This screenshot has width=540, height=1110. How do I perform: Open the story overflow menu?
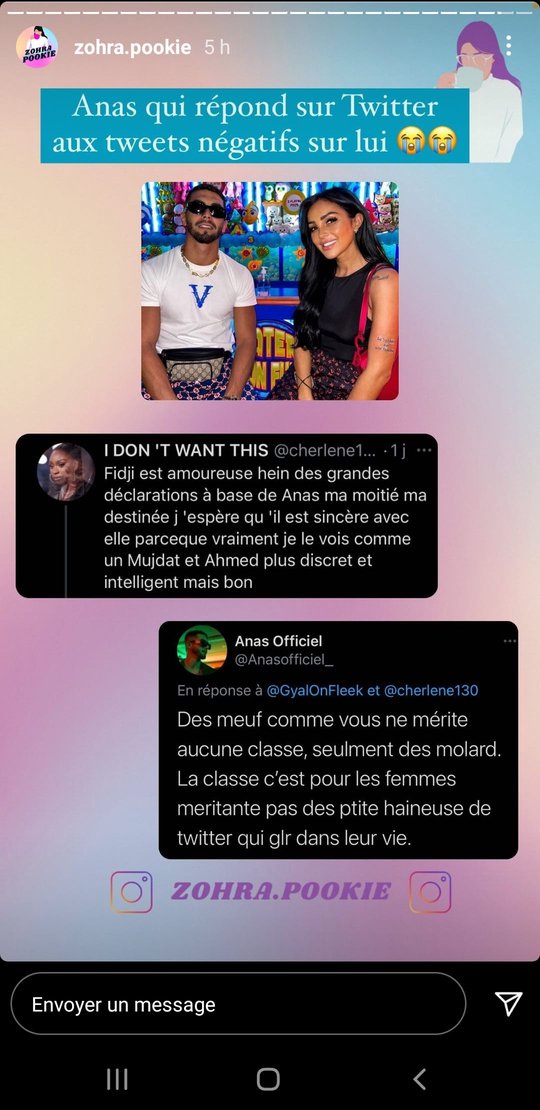point(508,45)
